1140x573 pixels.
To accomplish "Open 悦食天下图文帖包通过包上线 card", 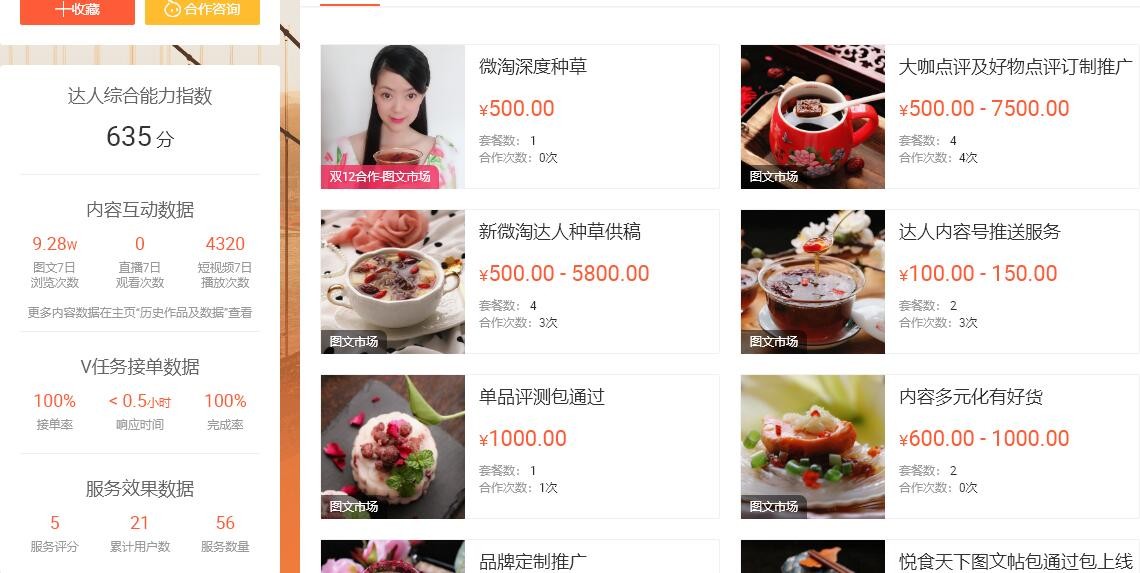I will coord(1015,561).
